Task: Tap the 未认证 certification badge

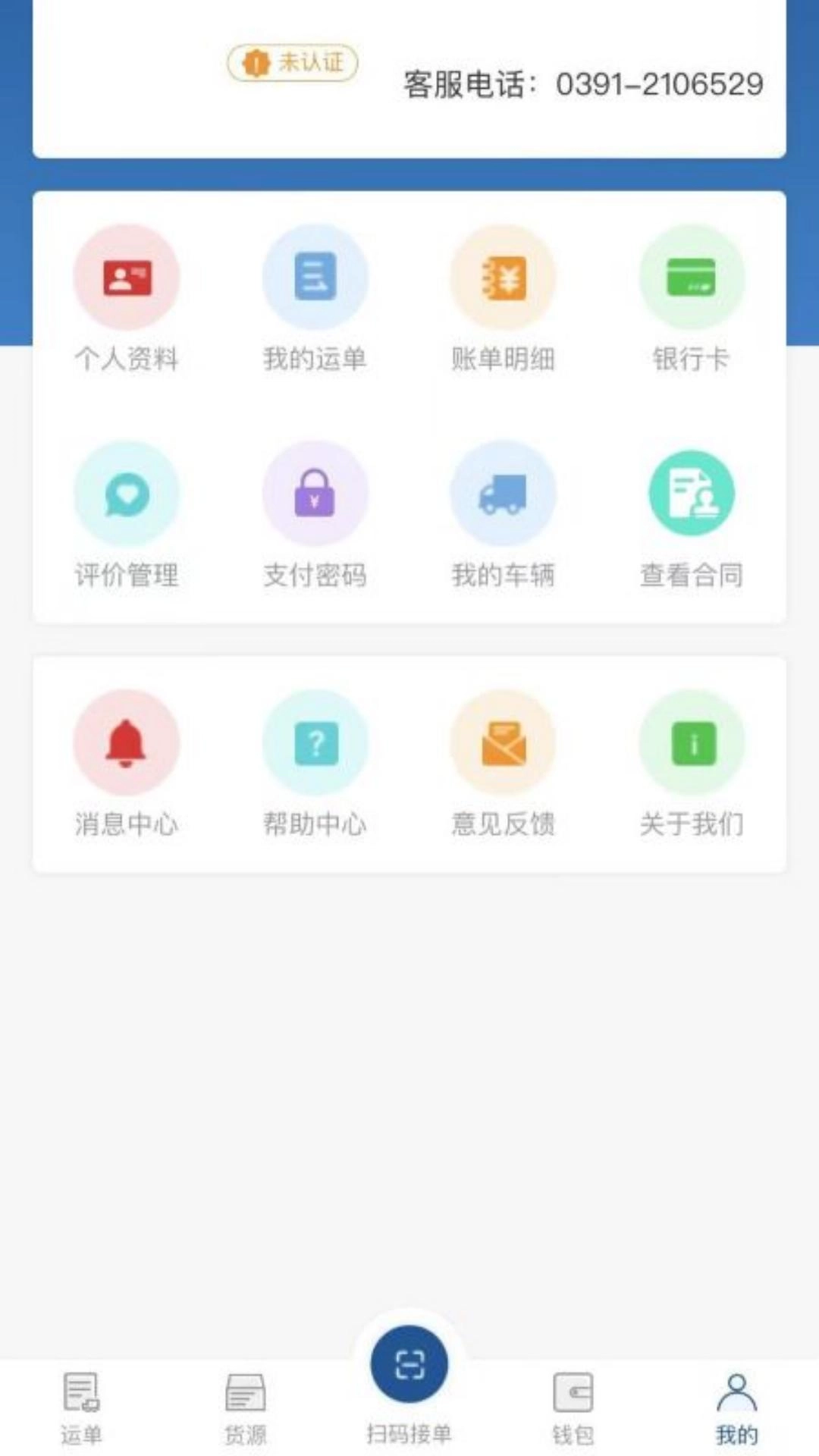Action: [x=291, y=63]
